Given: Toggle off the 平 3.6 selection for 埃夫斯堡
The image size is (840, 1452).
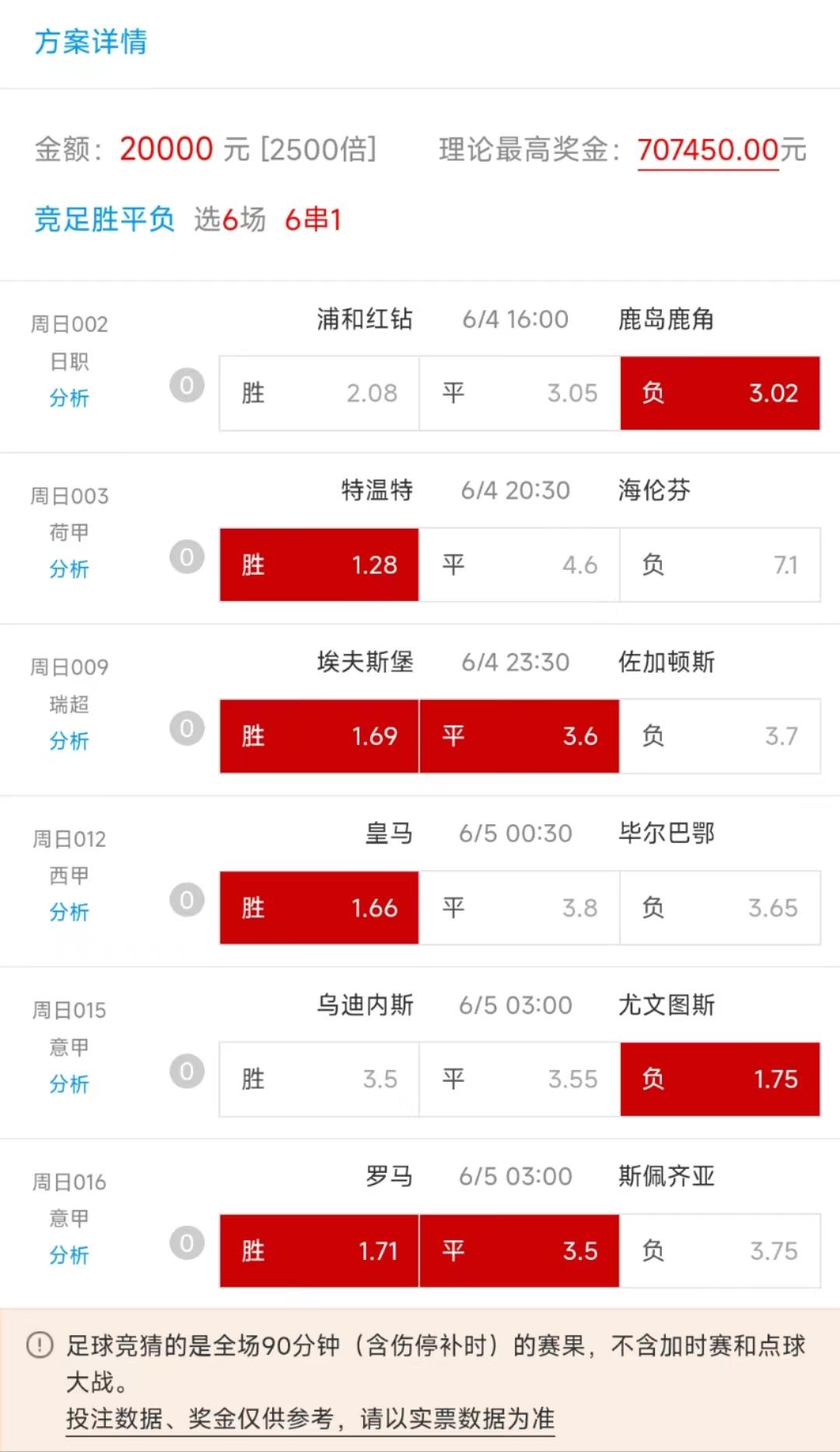Looking at the screenshot, I should [x=520, y=736].
